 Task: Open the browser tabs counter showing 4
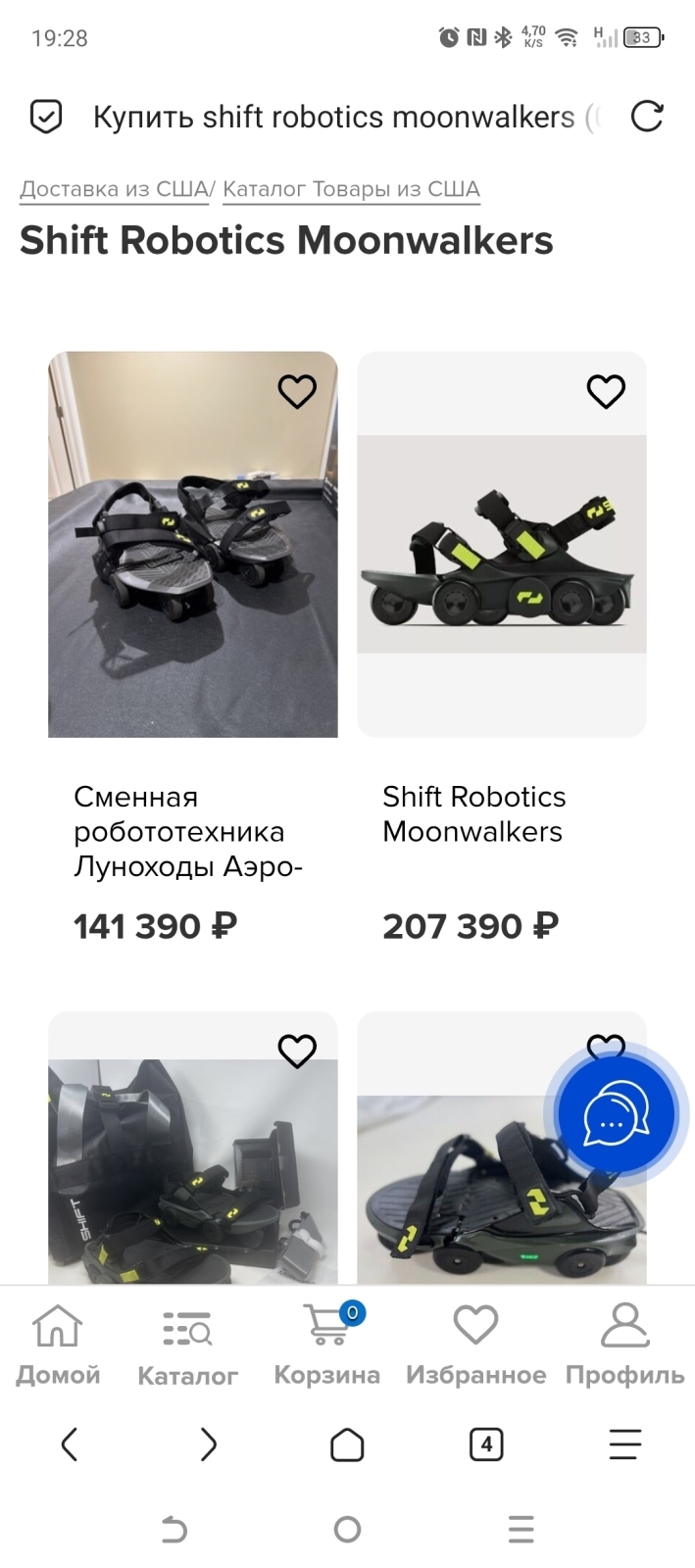pyautogui.click(x=486, y=1445)
